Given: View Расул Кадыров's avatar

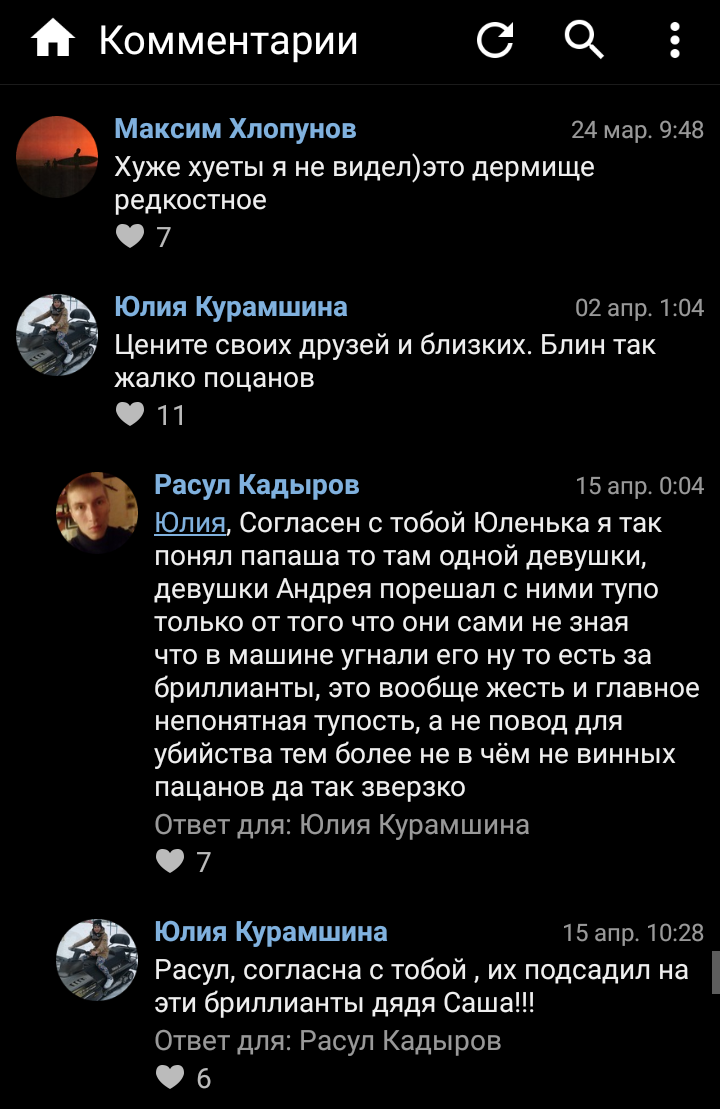Looking at the screenshot, I should click(97, 513).
